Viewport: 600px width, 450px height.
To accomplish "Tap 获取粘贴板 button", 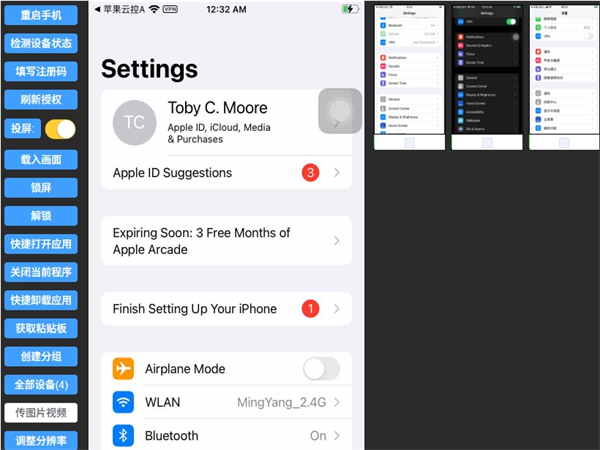I will coord(41,327).
